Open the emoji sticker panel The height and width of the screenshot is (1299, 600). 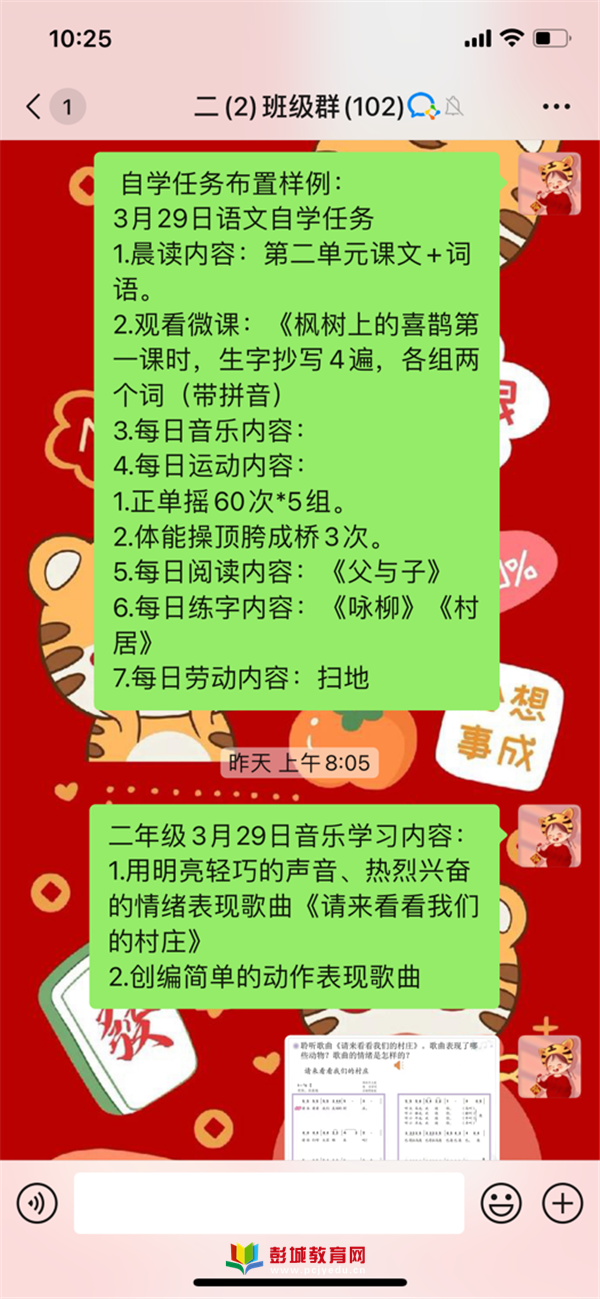tap(501, 1203)
